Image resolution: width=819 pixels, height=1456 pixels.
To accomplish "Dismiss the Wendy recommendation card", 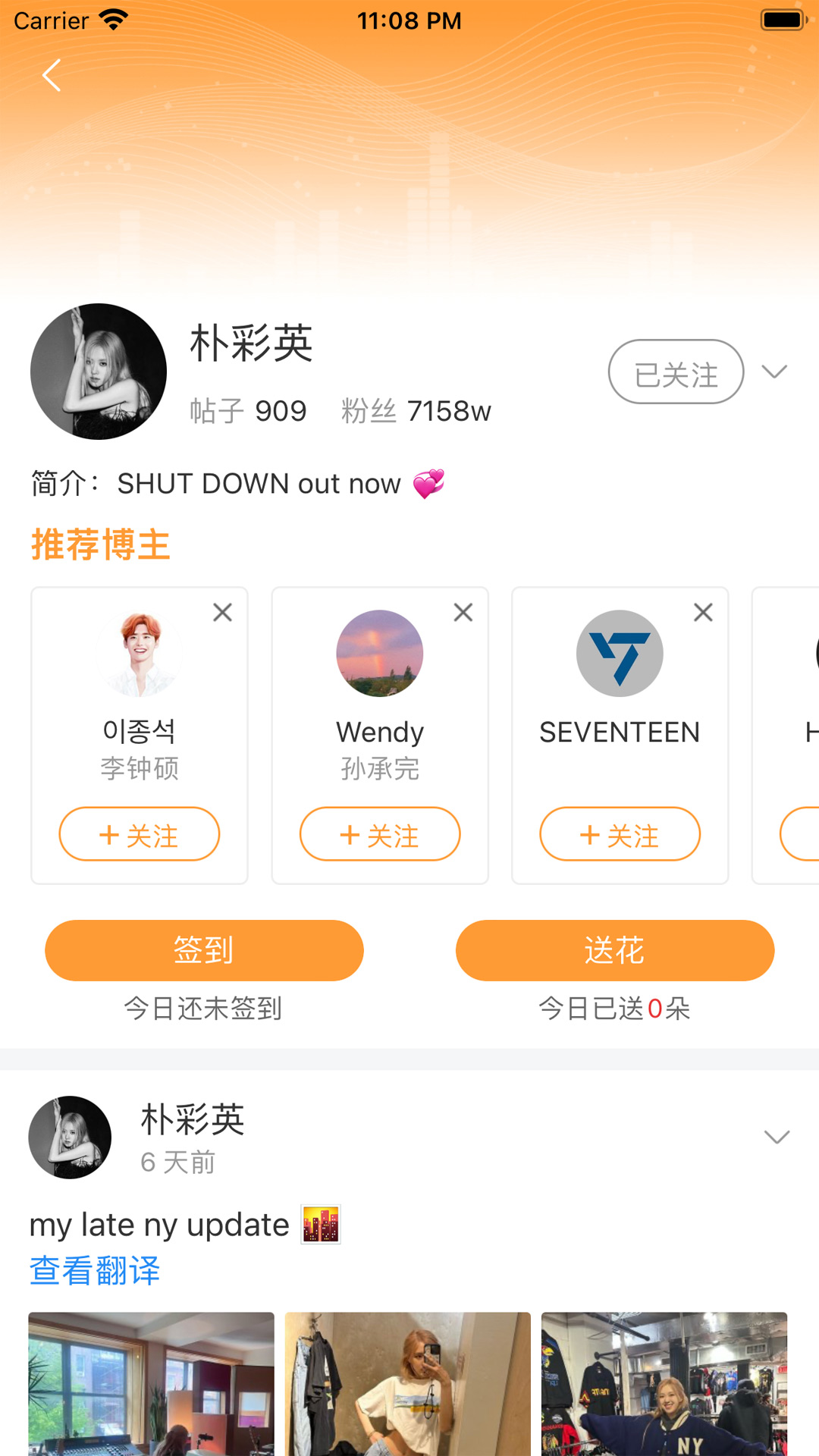I will [463, 613].
